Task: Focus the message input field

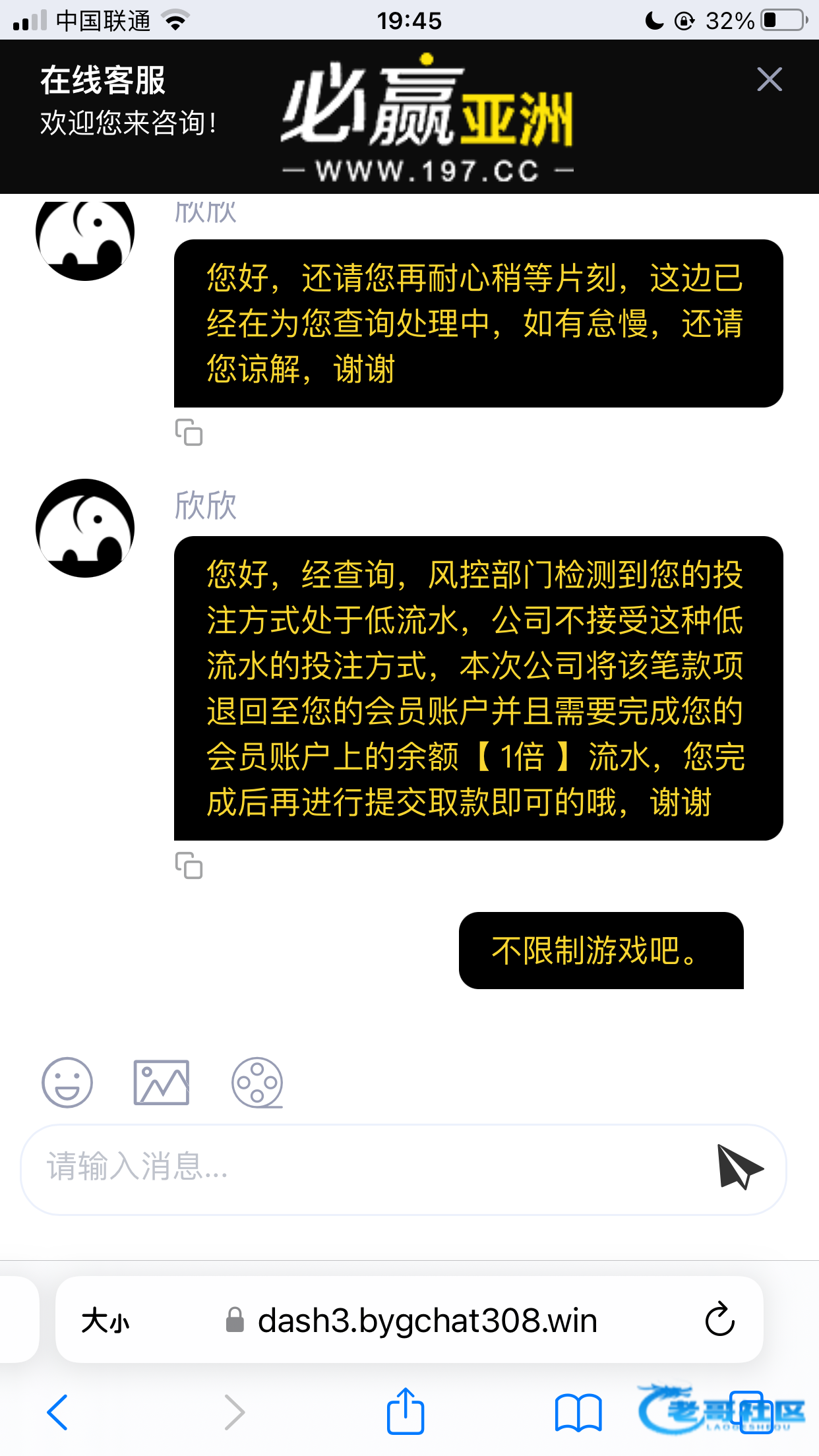Action: point(369,1168)
